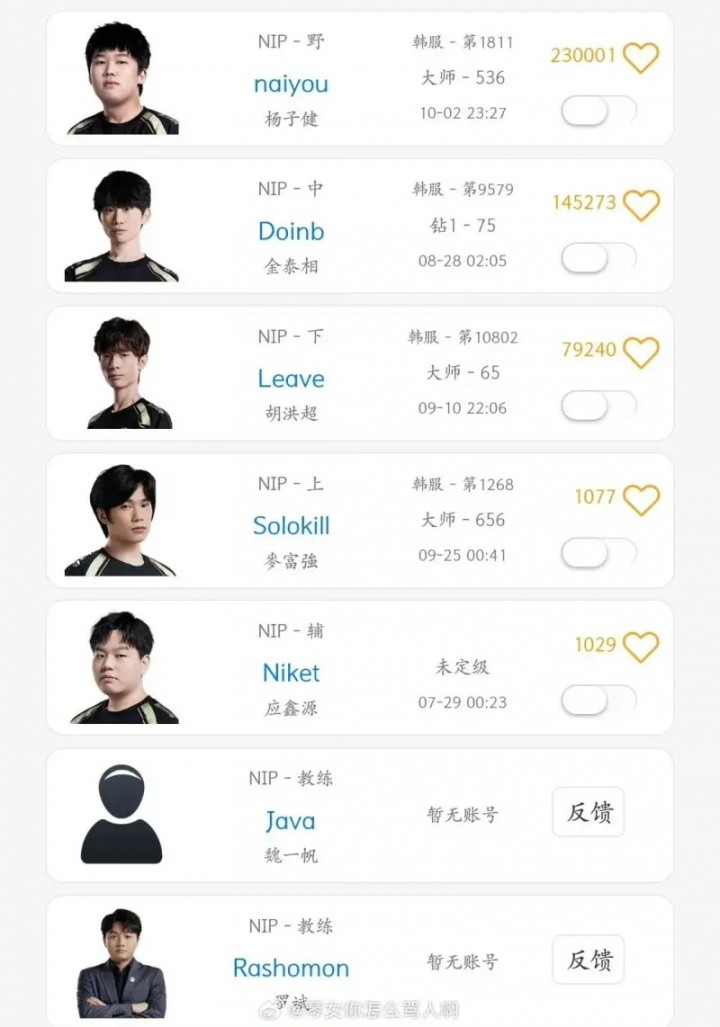Like naiyou with the heart icon
720x1027 pixels.
pyautogui.click(x=641, y=57)
